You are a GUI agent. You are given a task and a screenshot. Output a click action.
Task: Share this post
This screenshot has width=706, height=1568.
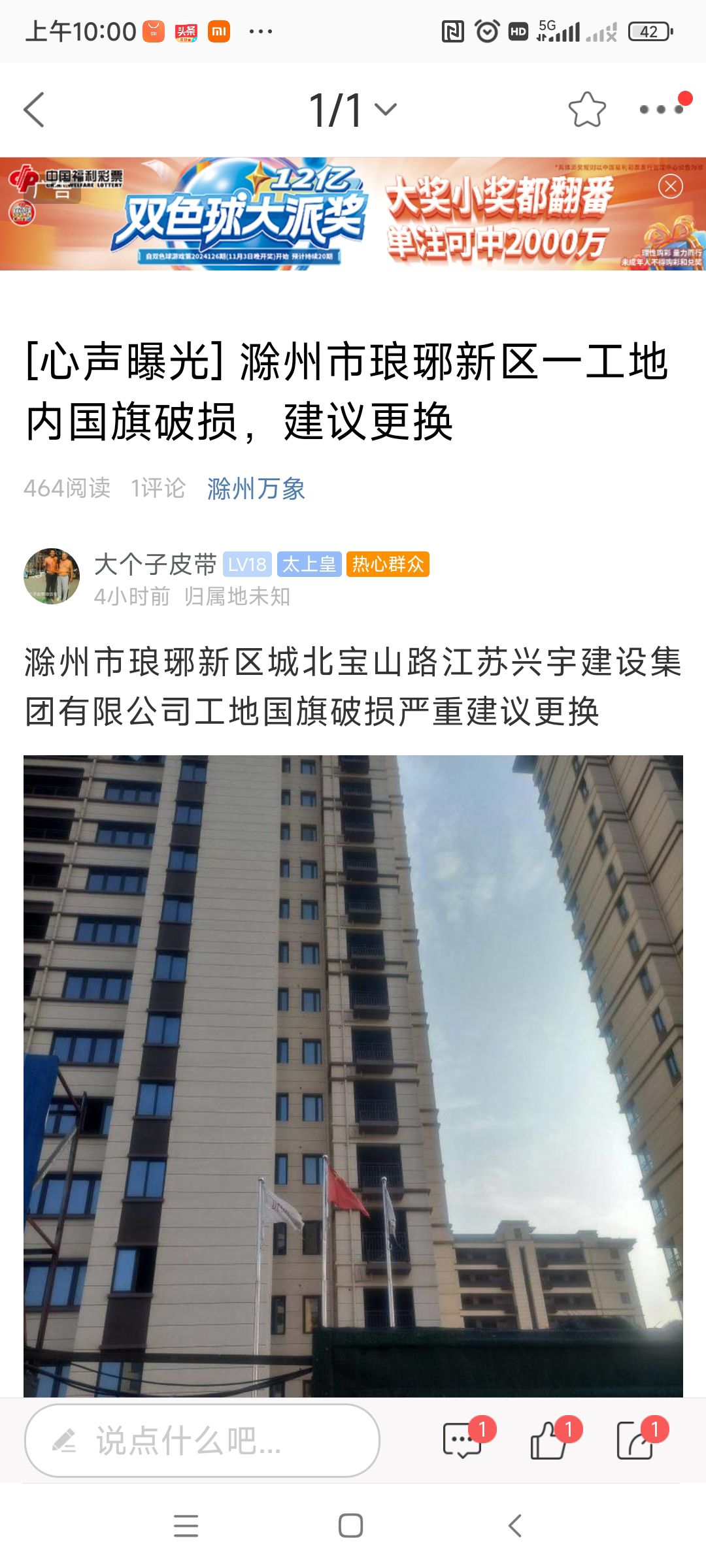[635, 1440]
